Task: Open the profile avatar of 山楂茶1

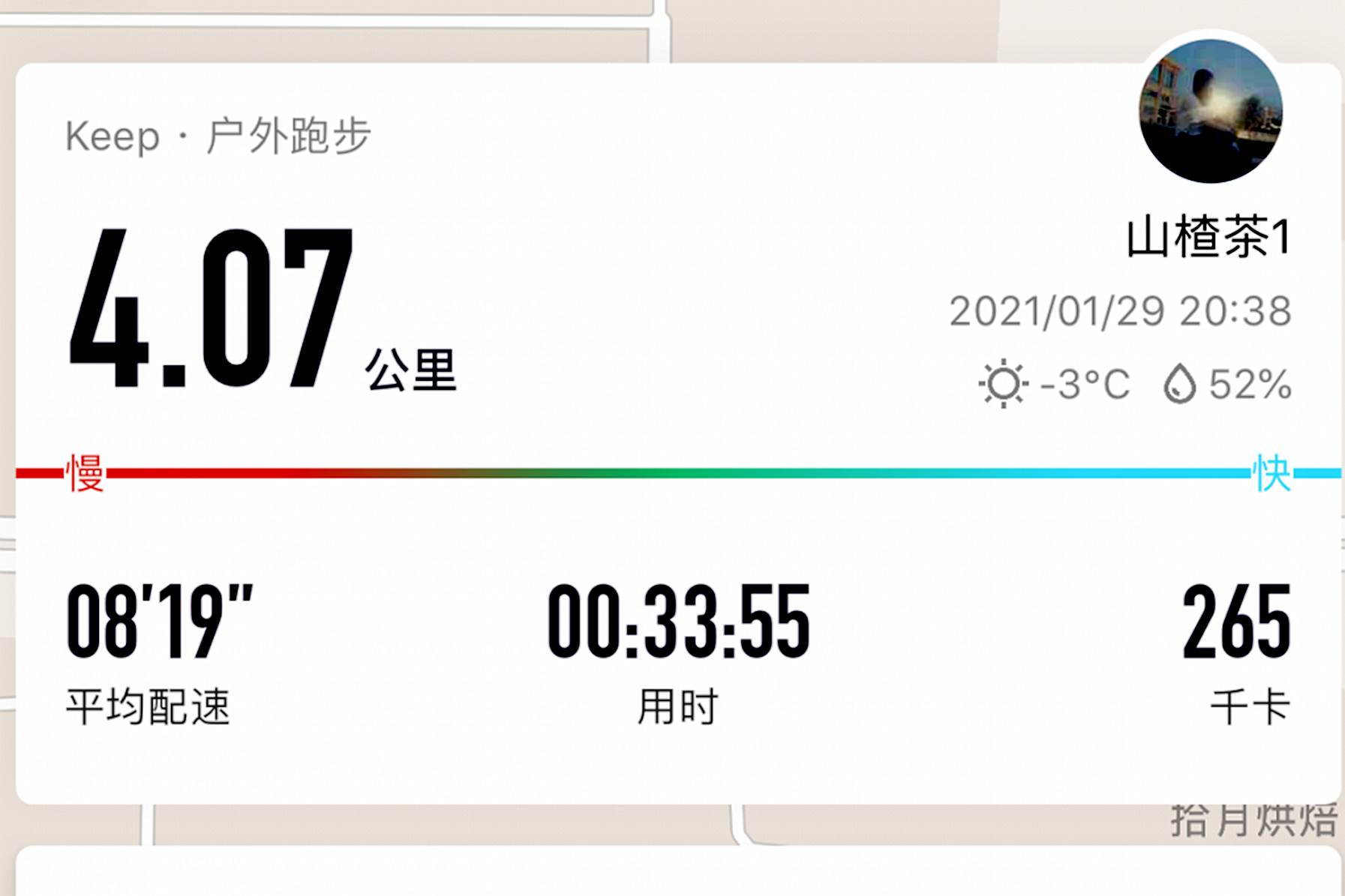Action: tap(1210, 112)
